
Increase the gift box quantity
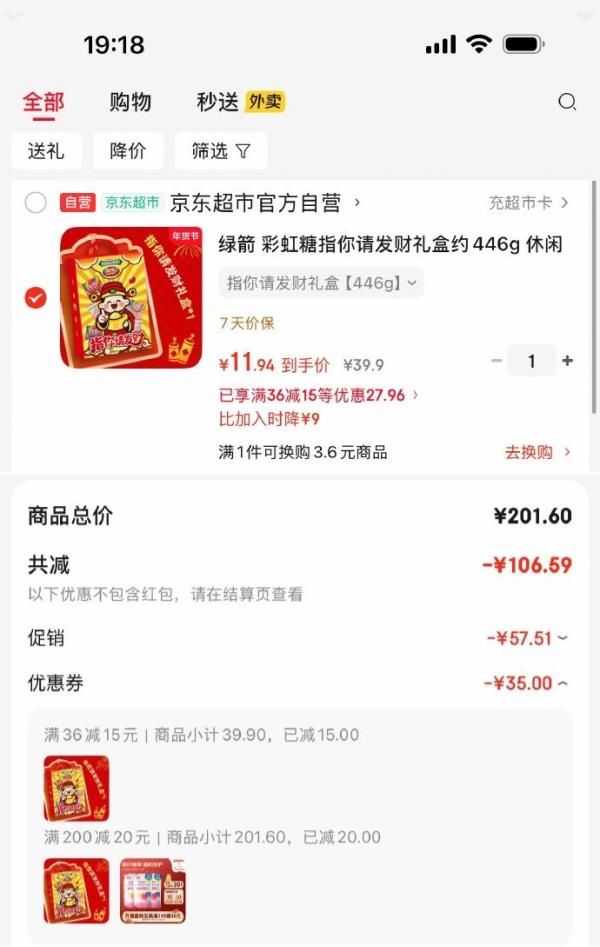point(568,361)
